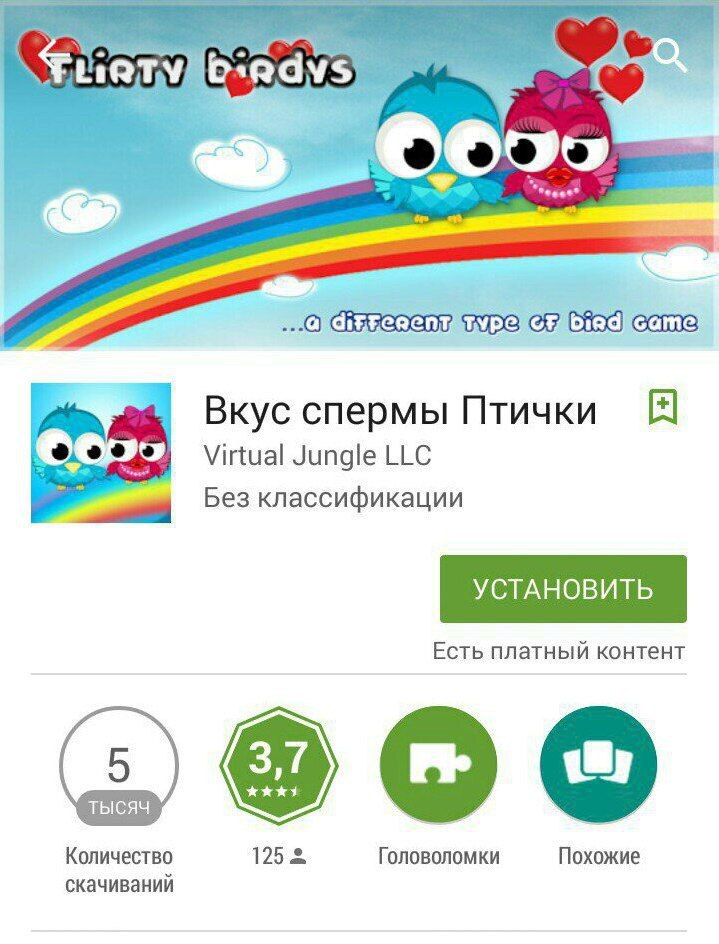Open the Головоломки category

(x=438, y=766)
